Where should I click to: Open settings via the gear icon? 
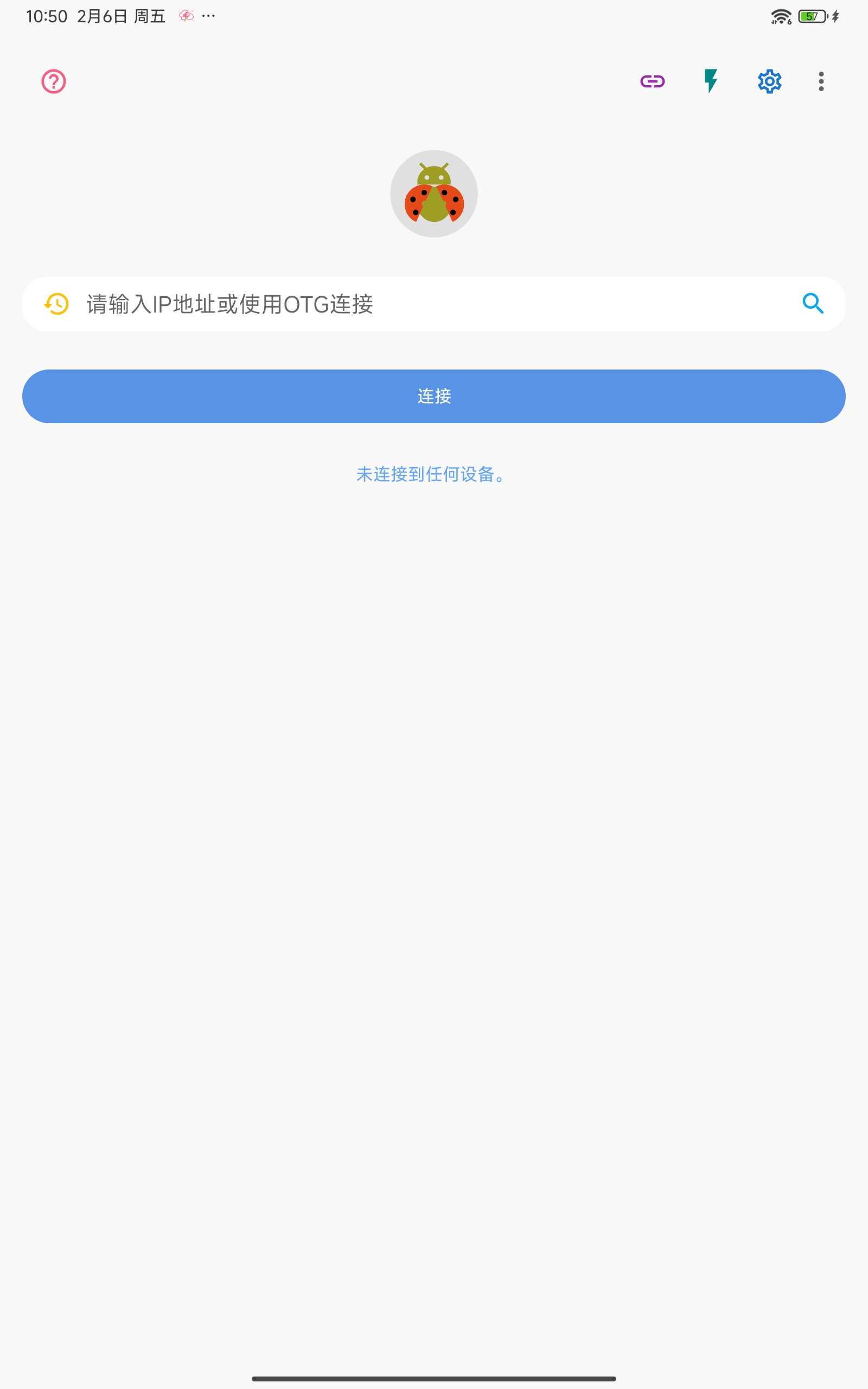[769, 81]
